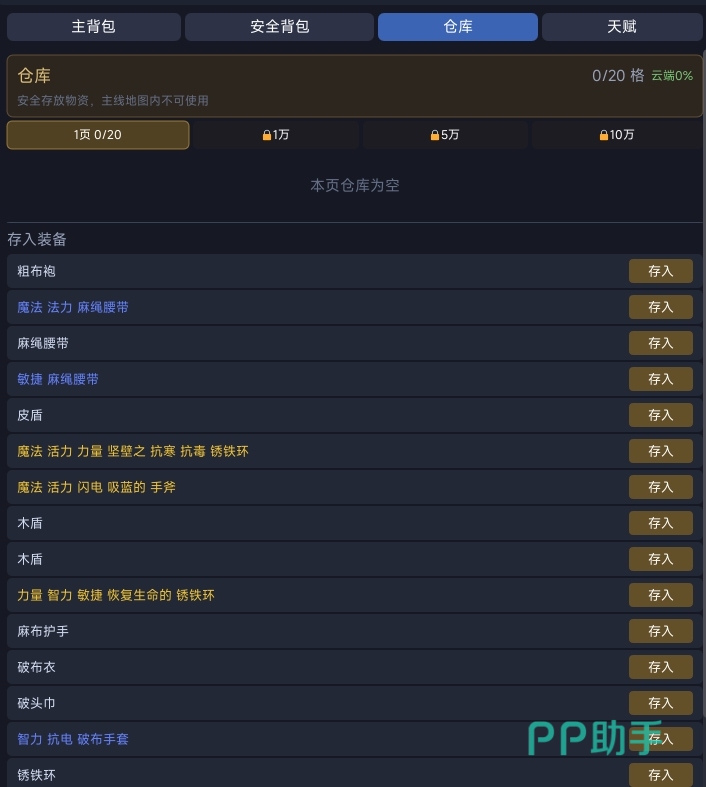Deposit 破布衣 into the warehouse
This screenshot has width=706, height=787.
pos(660,667)
